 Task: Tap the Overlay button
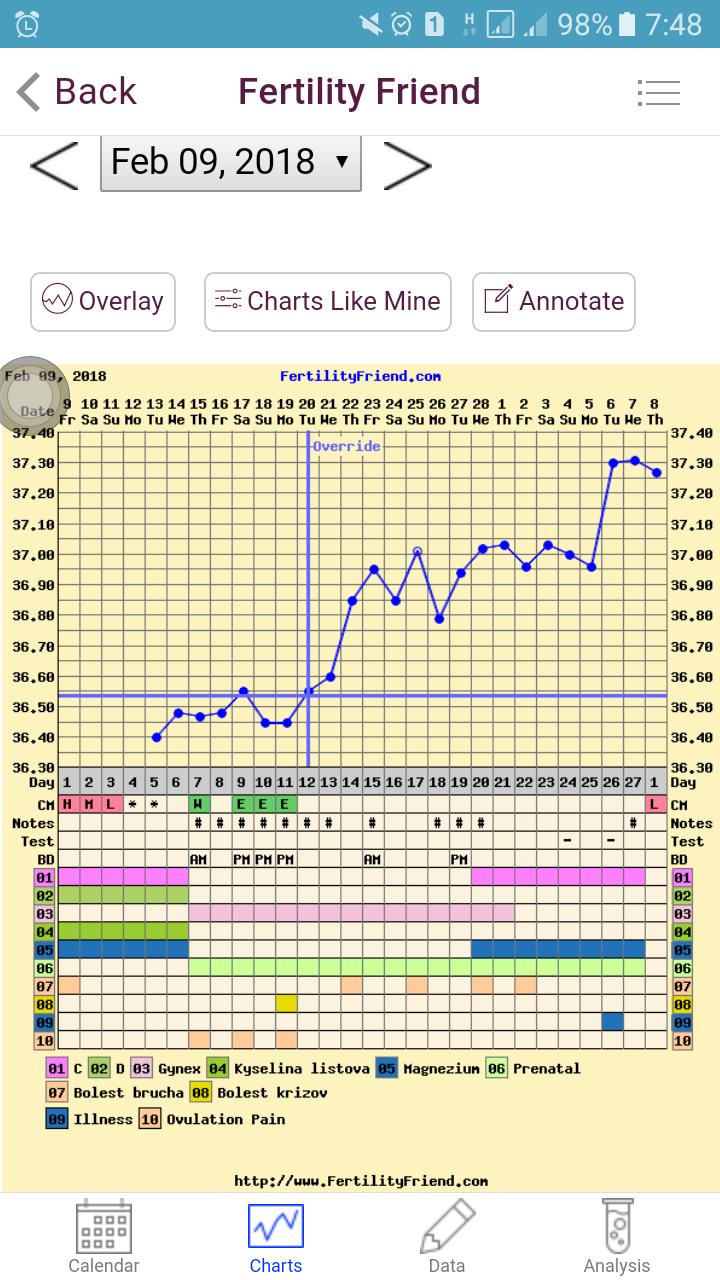pyautogui.click(x=103, y=301)
